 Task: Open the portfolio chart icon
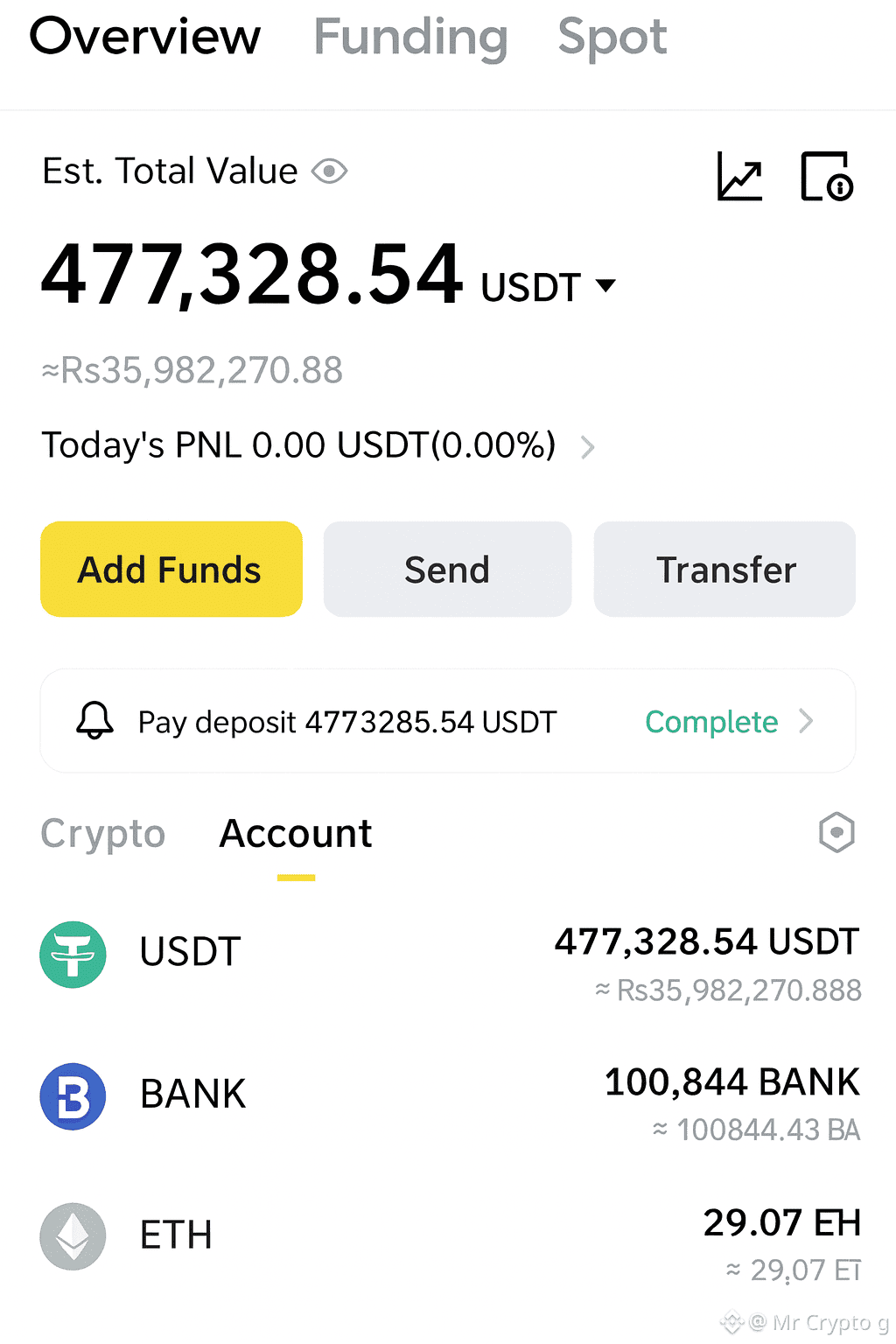[x=739, y=176]
